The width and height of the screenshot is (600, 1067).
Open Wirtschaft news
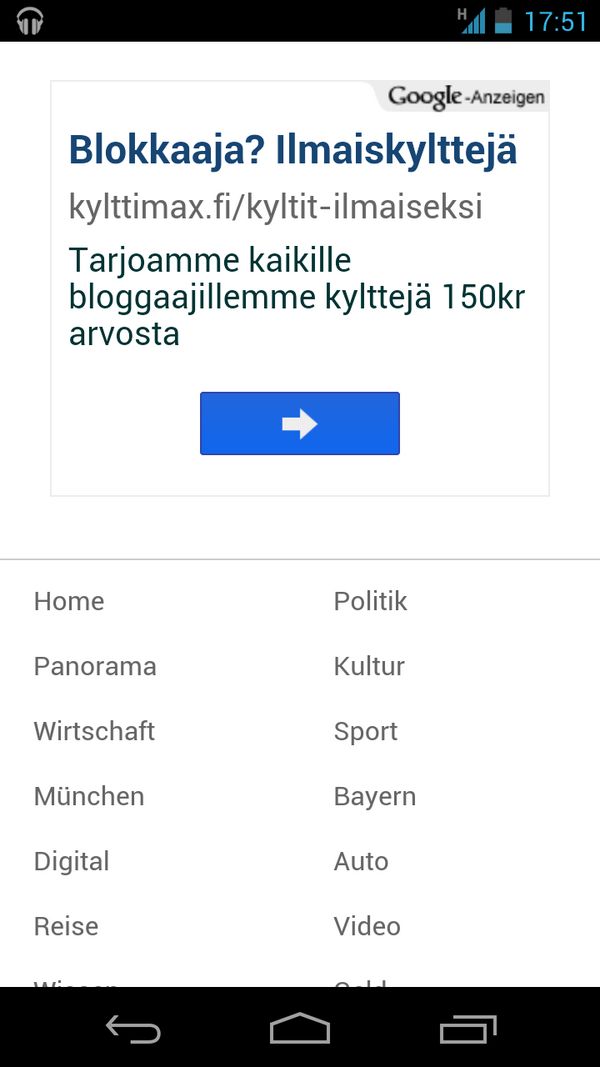(x=94, y=731)
